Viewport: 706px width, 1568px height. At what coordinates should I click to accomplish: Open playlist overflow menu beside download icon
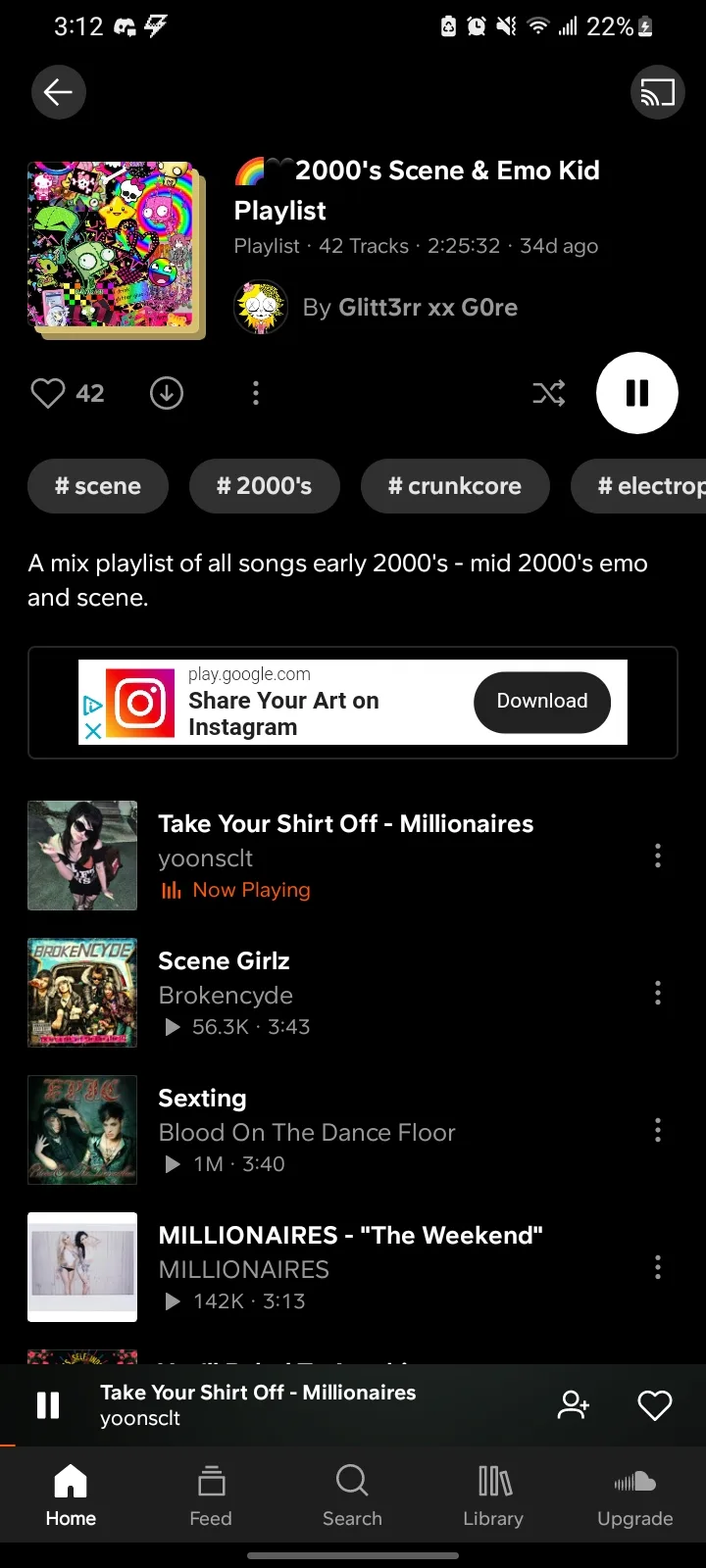pyautogui.click(x=256, y=393)
